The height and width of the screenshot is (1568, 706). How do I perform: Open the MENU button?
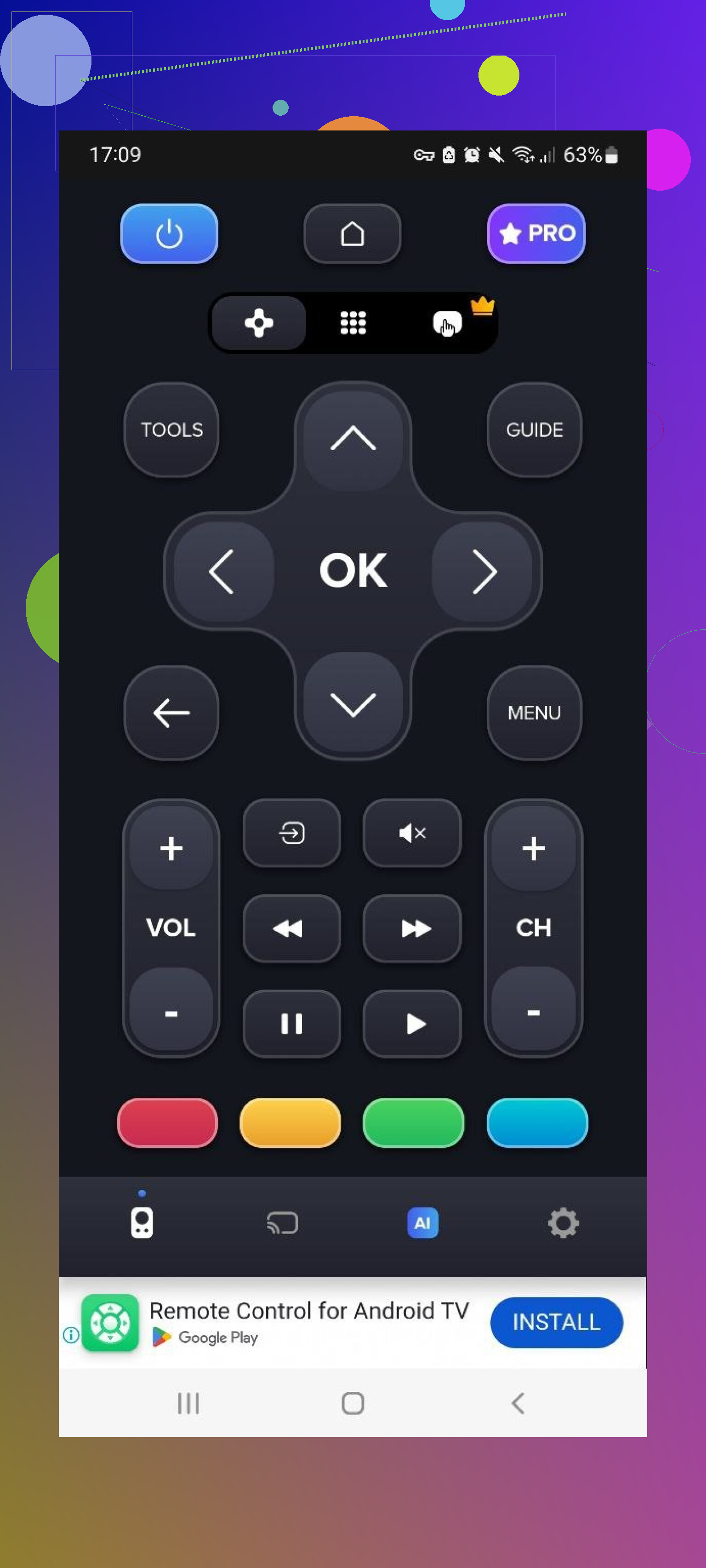coord(534,713)
